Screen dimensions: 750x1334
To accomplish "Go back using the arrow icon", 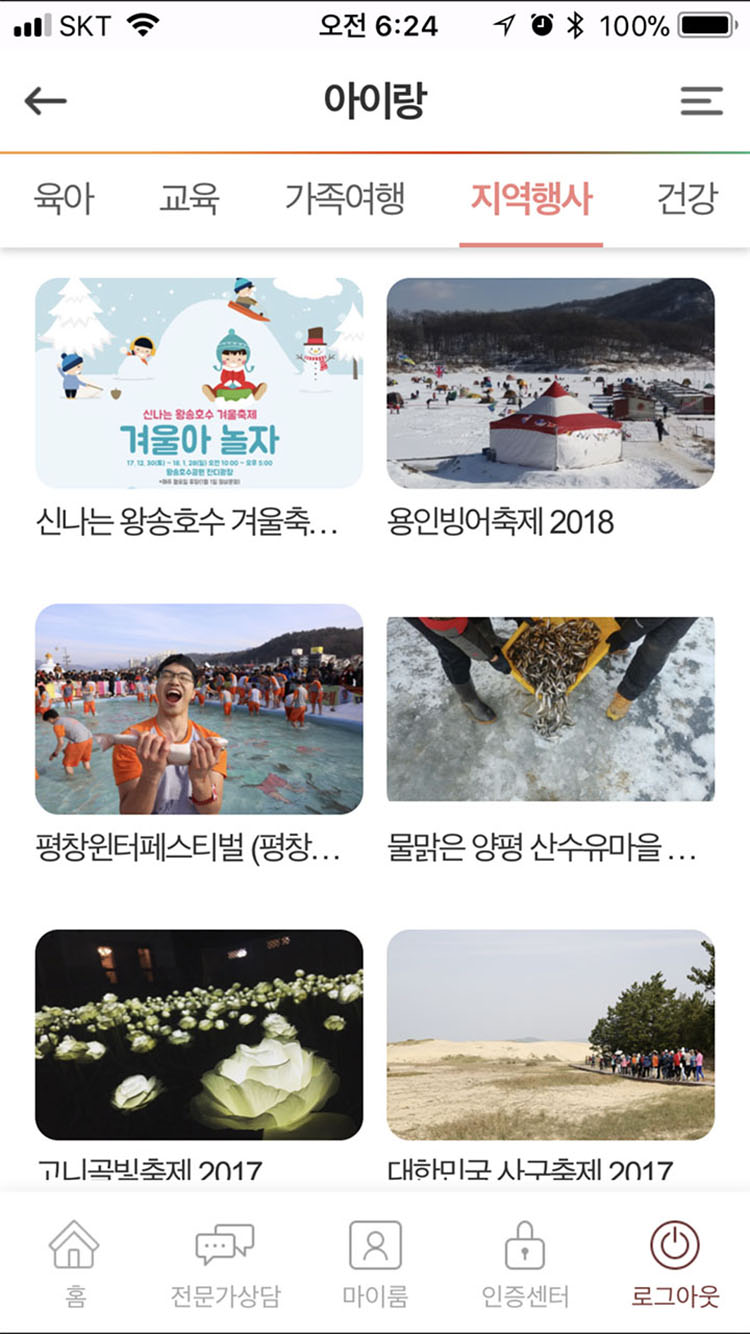I will pos(46,100).
